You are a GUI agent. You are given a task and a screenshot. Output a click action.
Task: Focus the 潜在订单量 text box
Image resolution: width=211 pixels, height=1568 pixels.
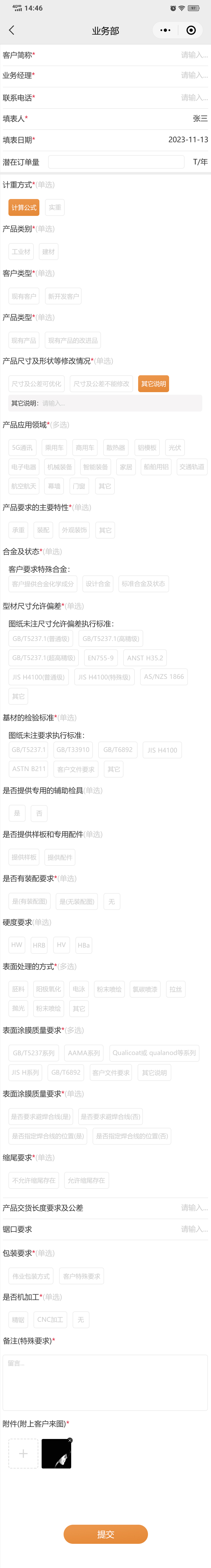point(116,162)
